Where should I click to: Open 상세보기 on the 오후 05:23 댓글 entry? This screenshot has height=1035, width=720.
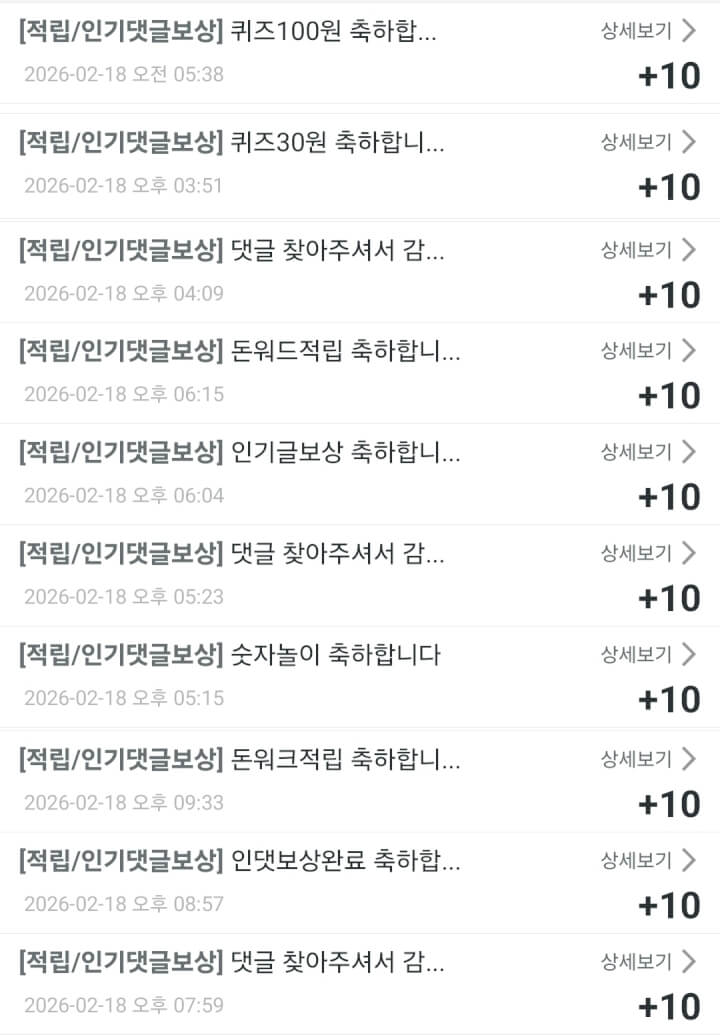coord(647,553)
